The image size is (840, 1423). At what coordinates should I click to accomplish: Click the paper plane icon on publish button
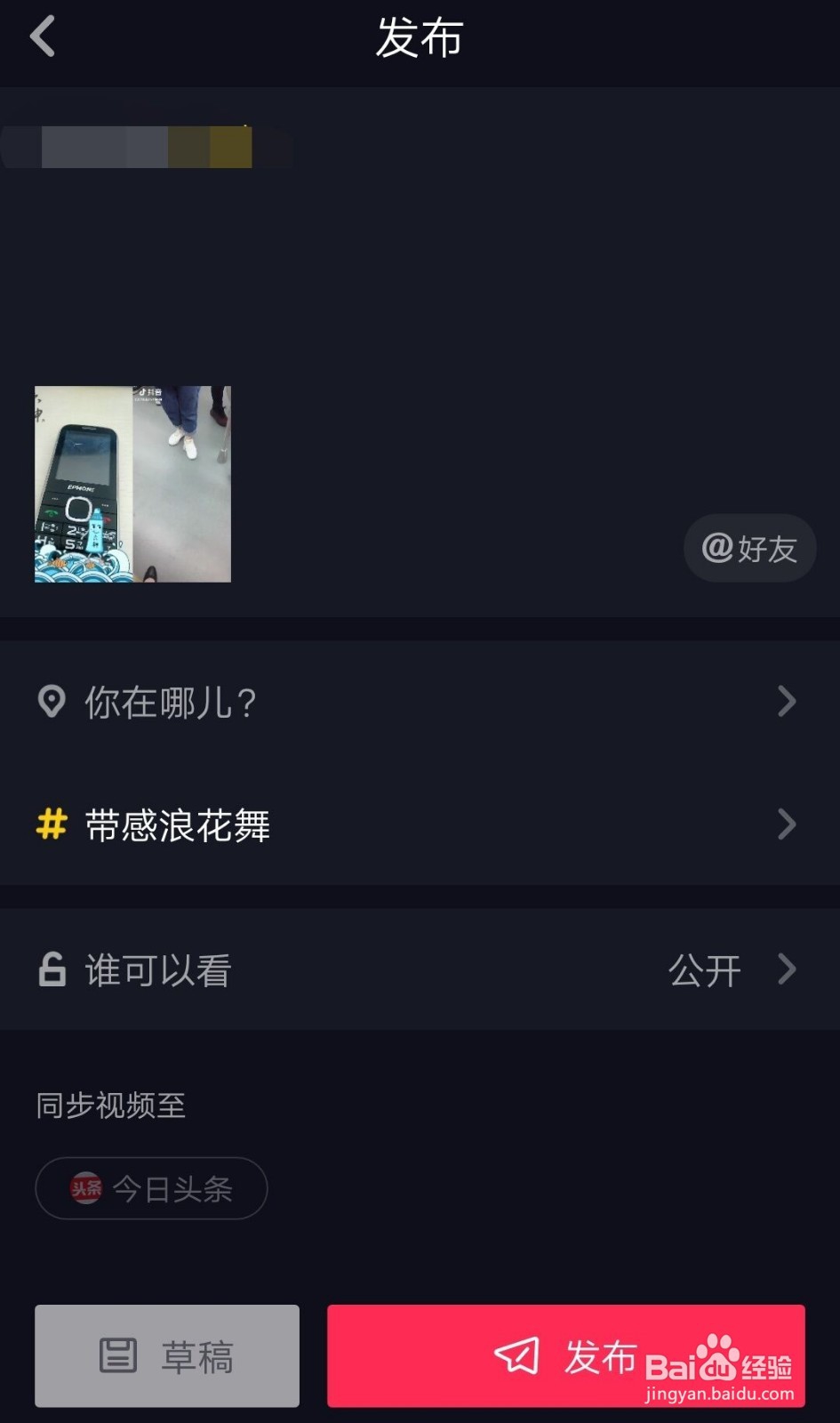(516, 1355)
